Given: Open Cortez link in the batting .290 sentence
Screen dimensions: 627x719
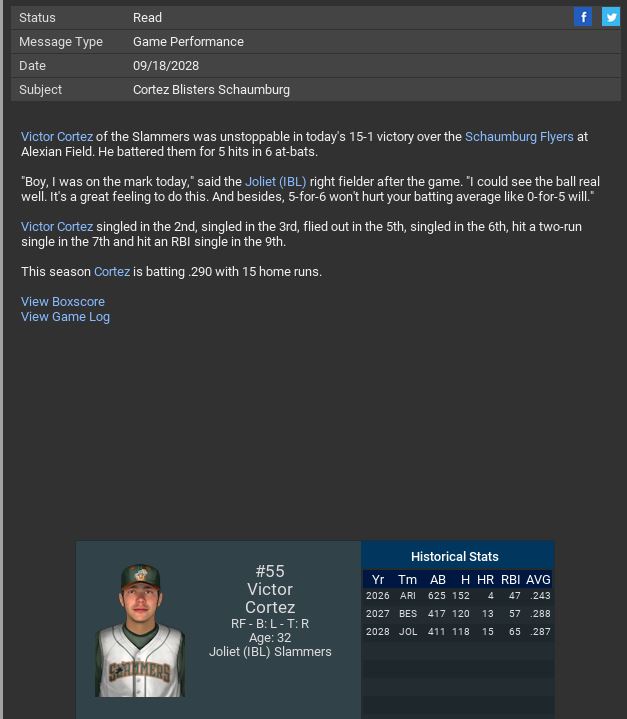Looking at the screenshot, I should tap(112, 271).
